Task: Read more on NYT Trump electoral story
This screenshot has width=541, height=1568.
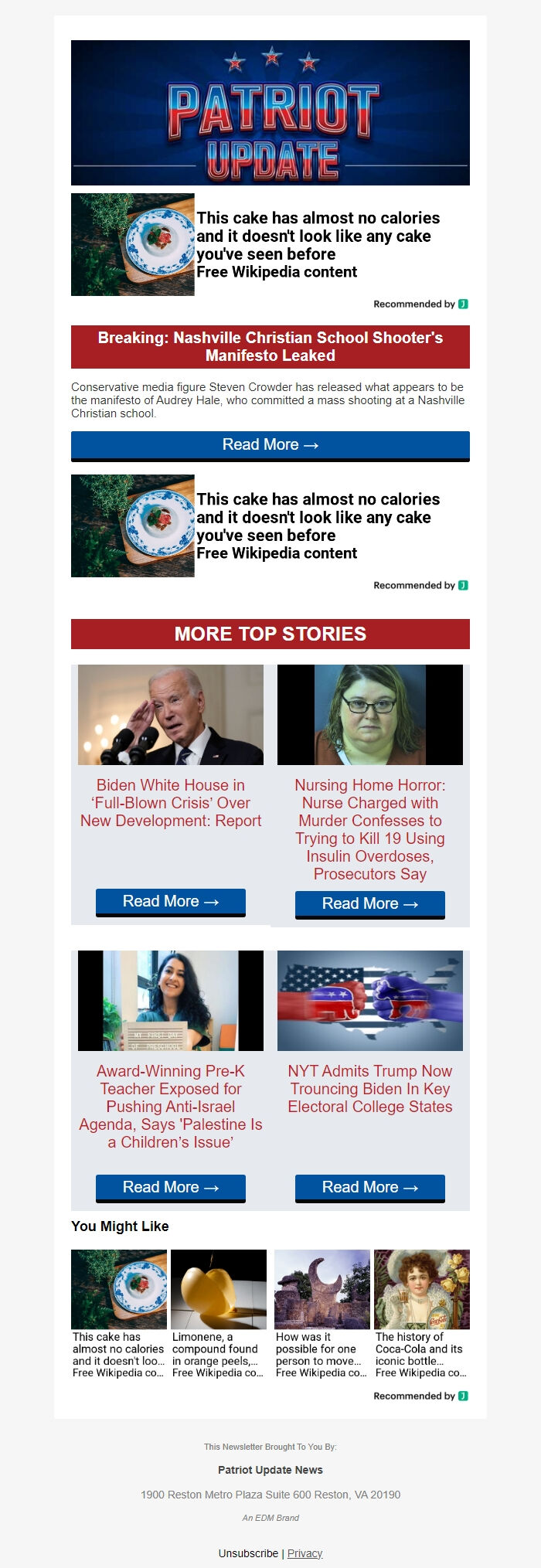Action: [369, 1188]
